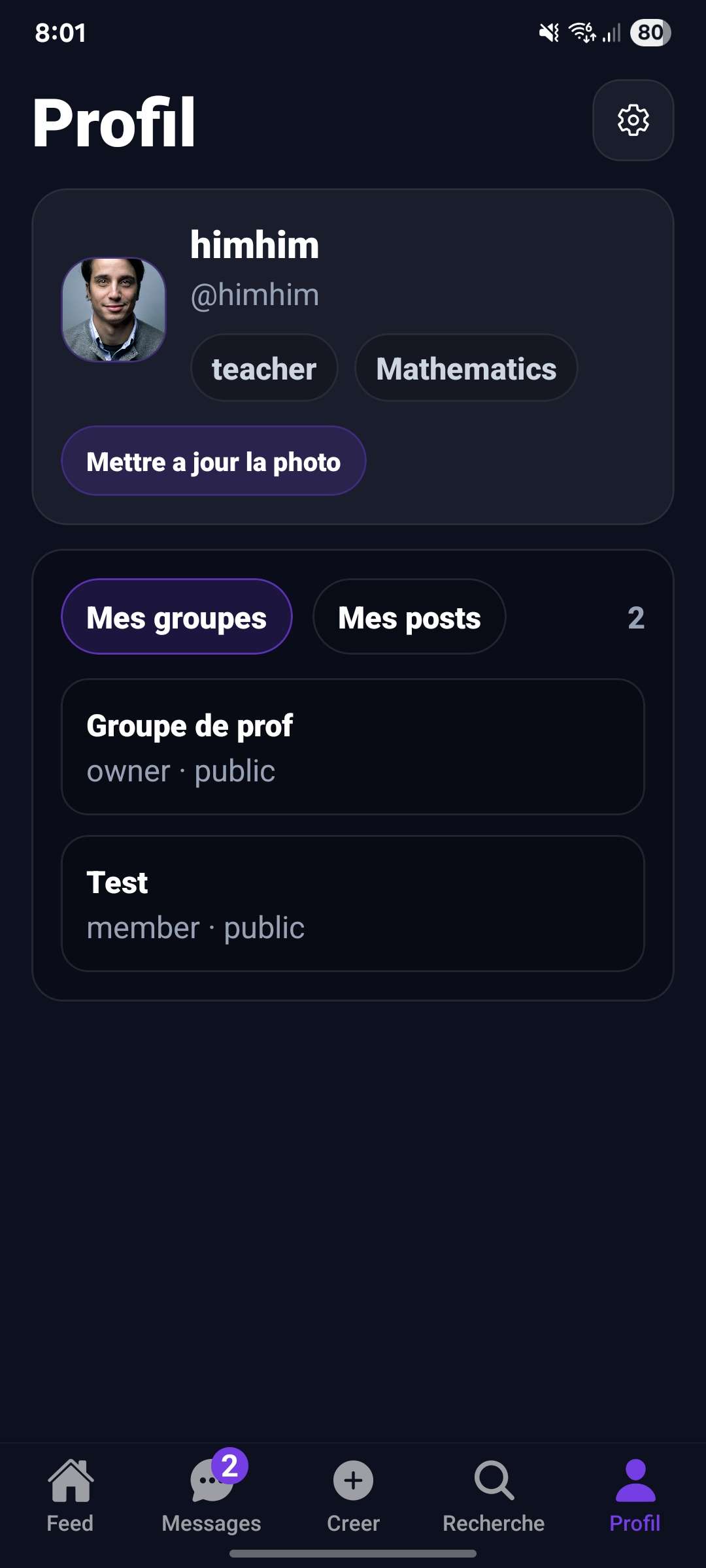Image resolution: width=706 pixels, height=1568 pixels.
Task: Switch to the Mes posts tab
Action: [x=409, y=617]
